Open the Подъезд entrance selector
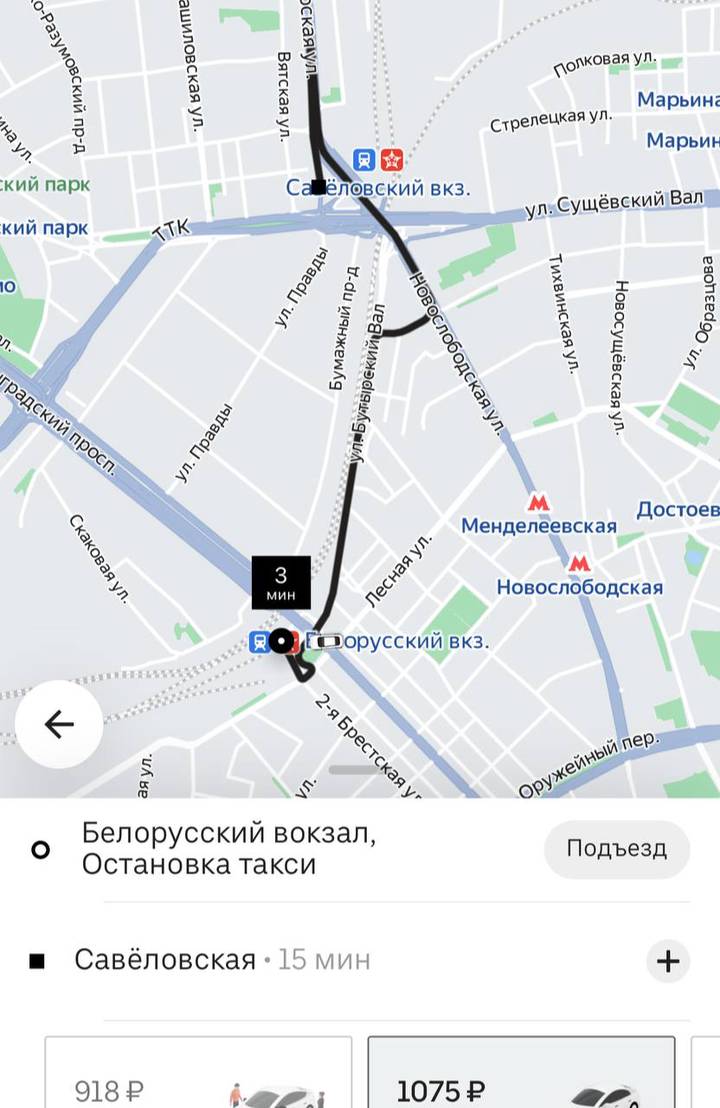Viewport: 720px width, 1108px height. (616, 847)
